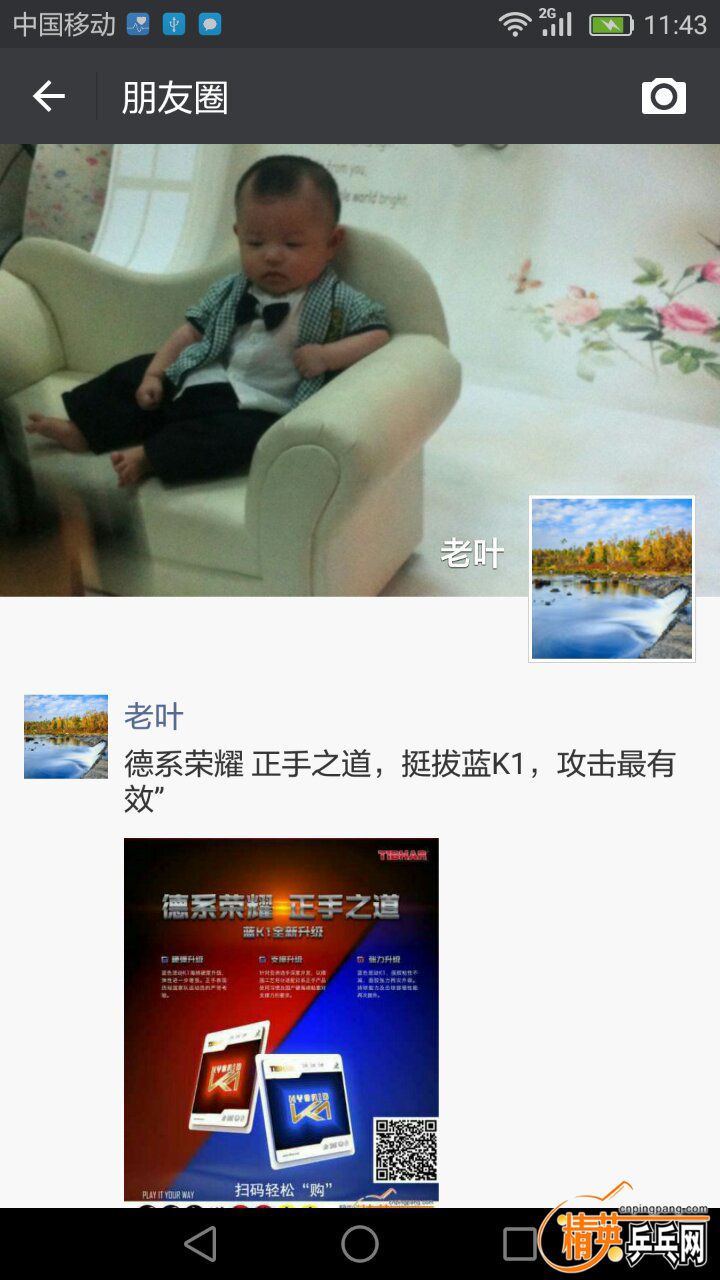
Task: Open 老叶's name link in the post
Action: coord(154,716)
